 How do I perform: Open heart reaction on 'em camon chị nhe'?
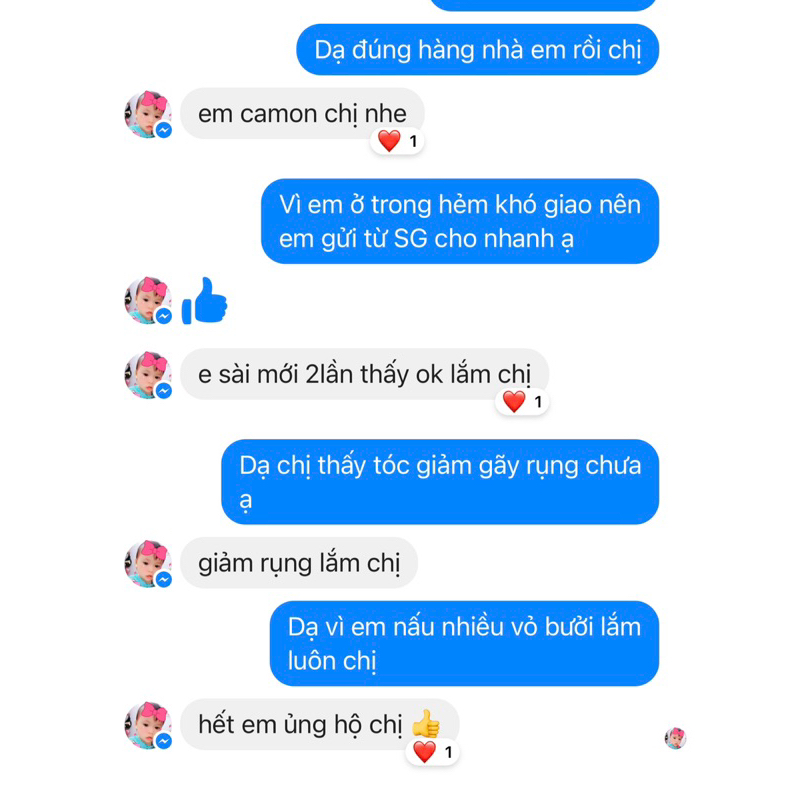tap(398, 142)
